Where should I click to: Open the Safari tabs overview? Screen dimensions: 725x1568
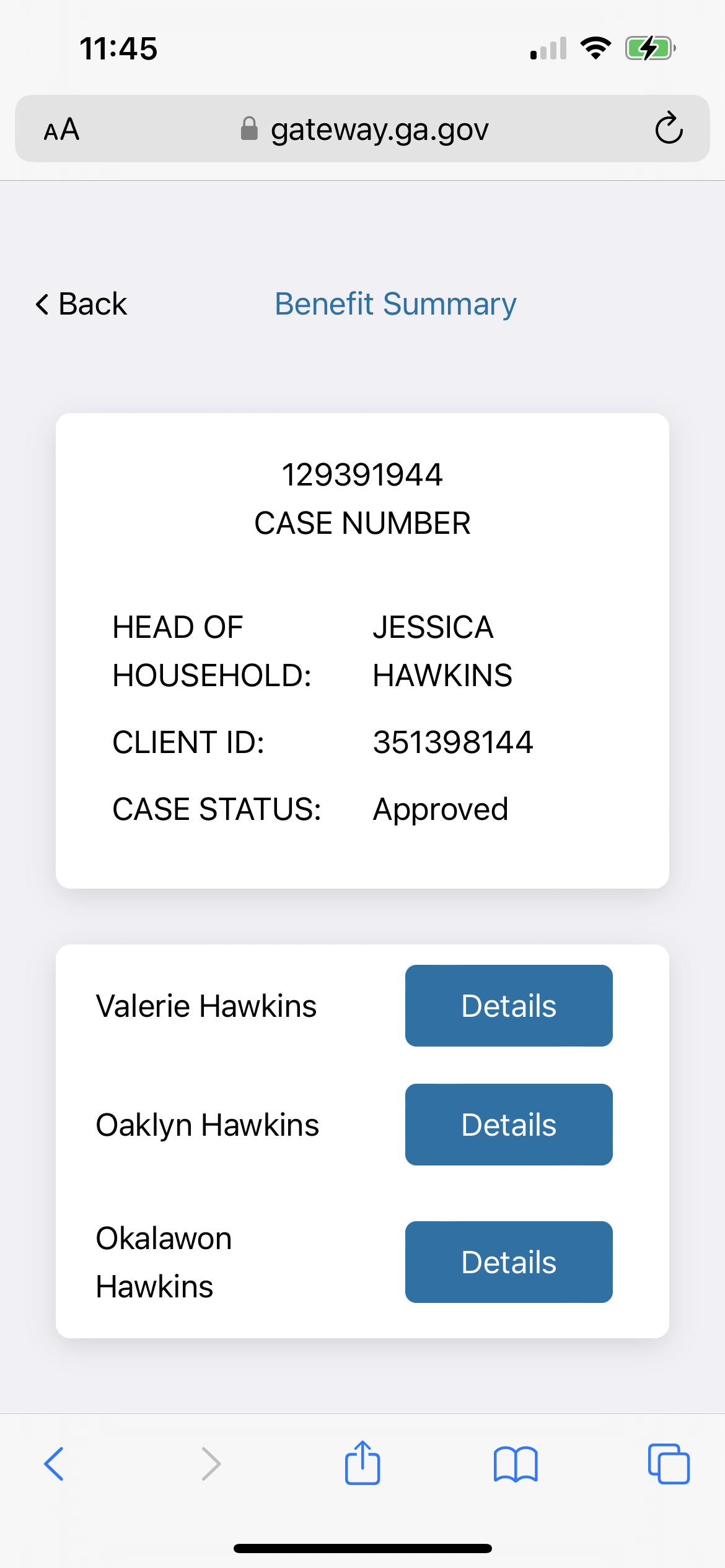click(x=669, y=1464)
